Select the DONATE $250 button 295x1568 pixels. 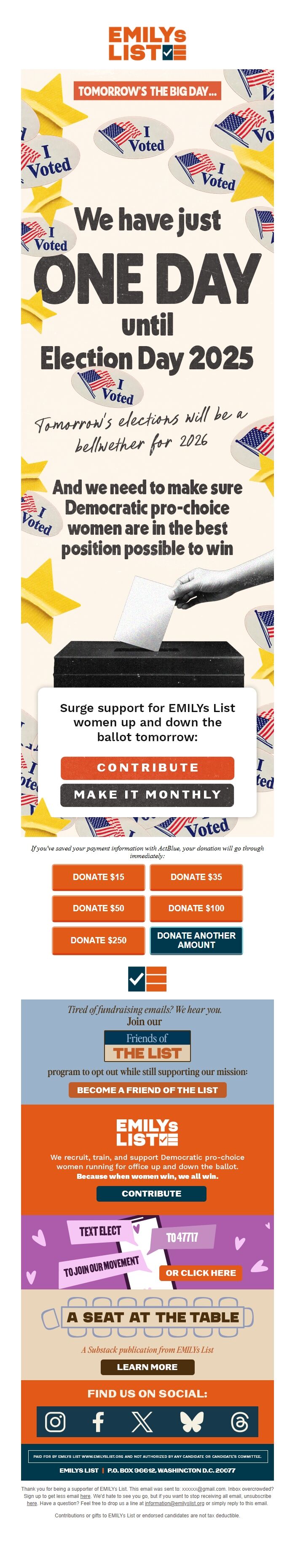pyautogui.click(x=99, y=940)
